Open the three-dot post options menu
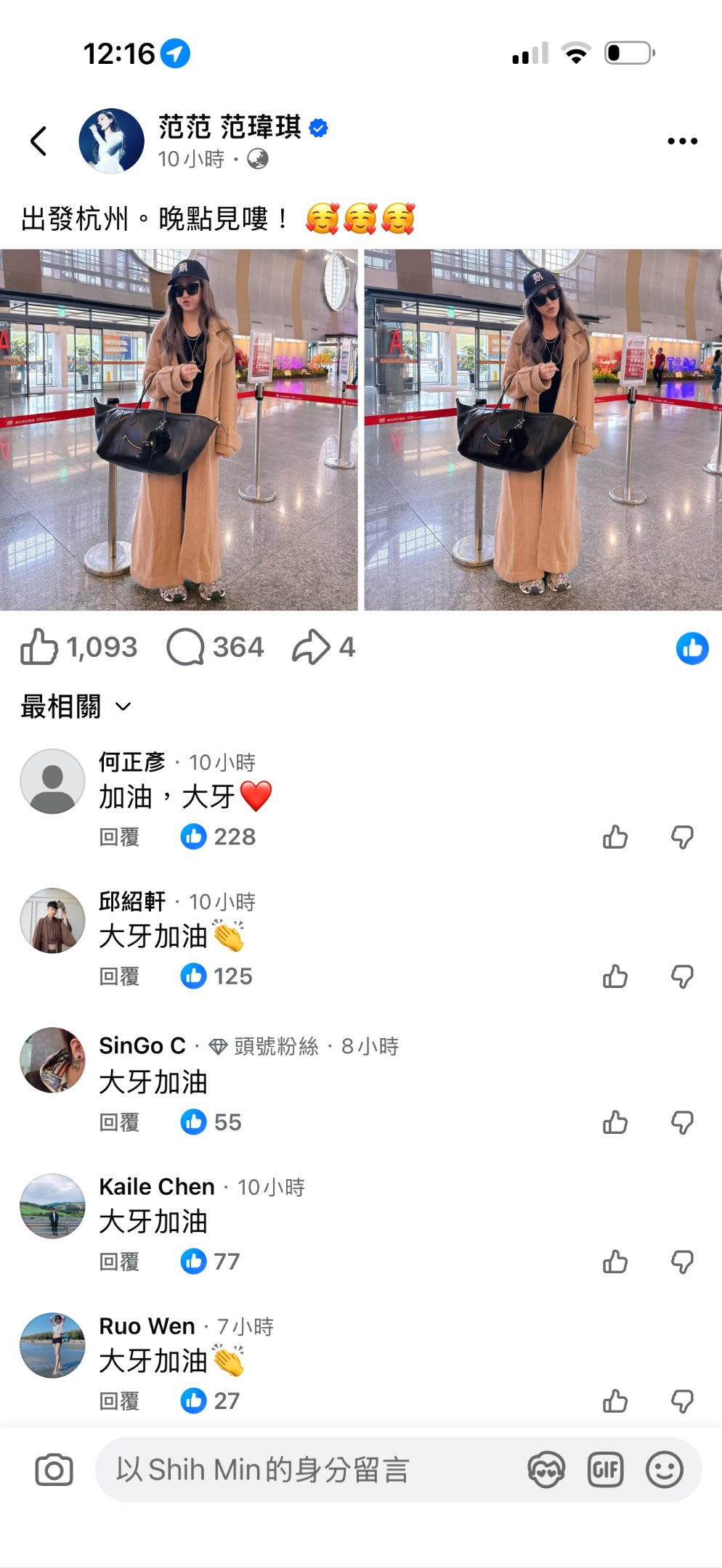Image resolution: width=722 pixels, height=1568 pixels. [x=681, y=139]
